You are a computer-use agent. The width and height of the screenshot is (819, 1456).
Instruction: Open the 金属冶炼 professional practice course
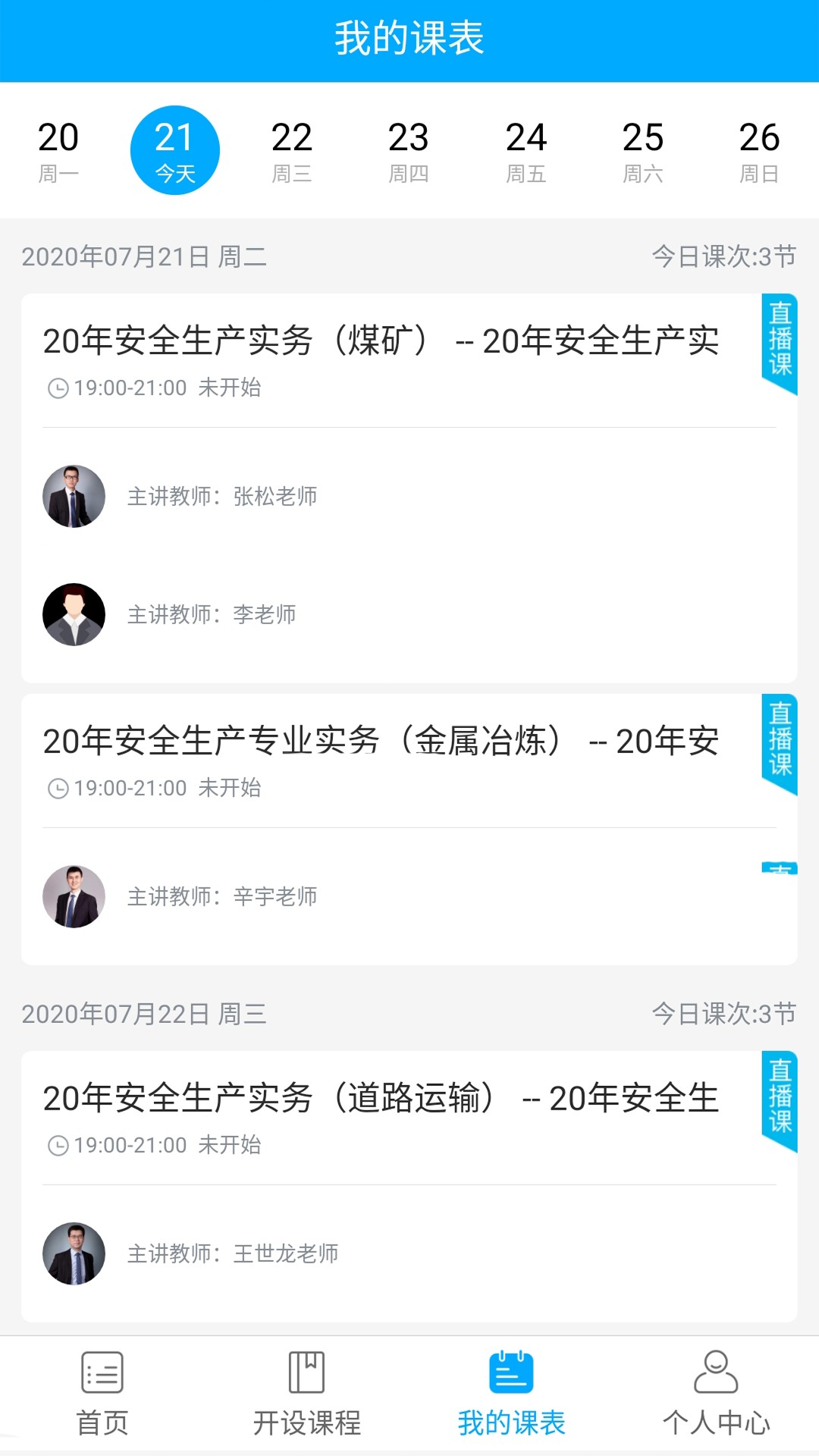click(381, 742)
